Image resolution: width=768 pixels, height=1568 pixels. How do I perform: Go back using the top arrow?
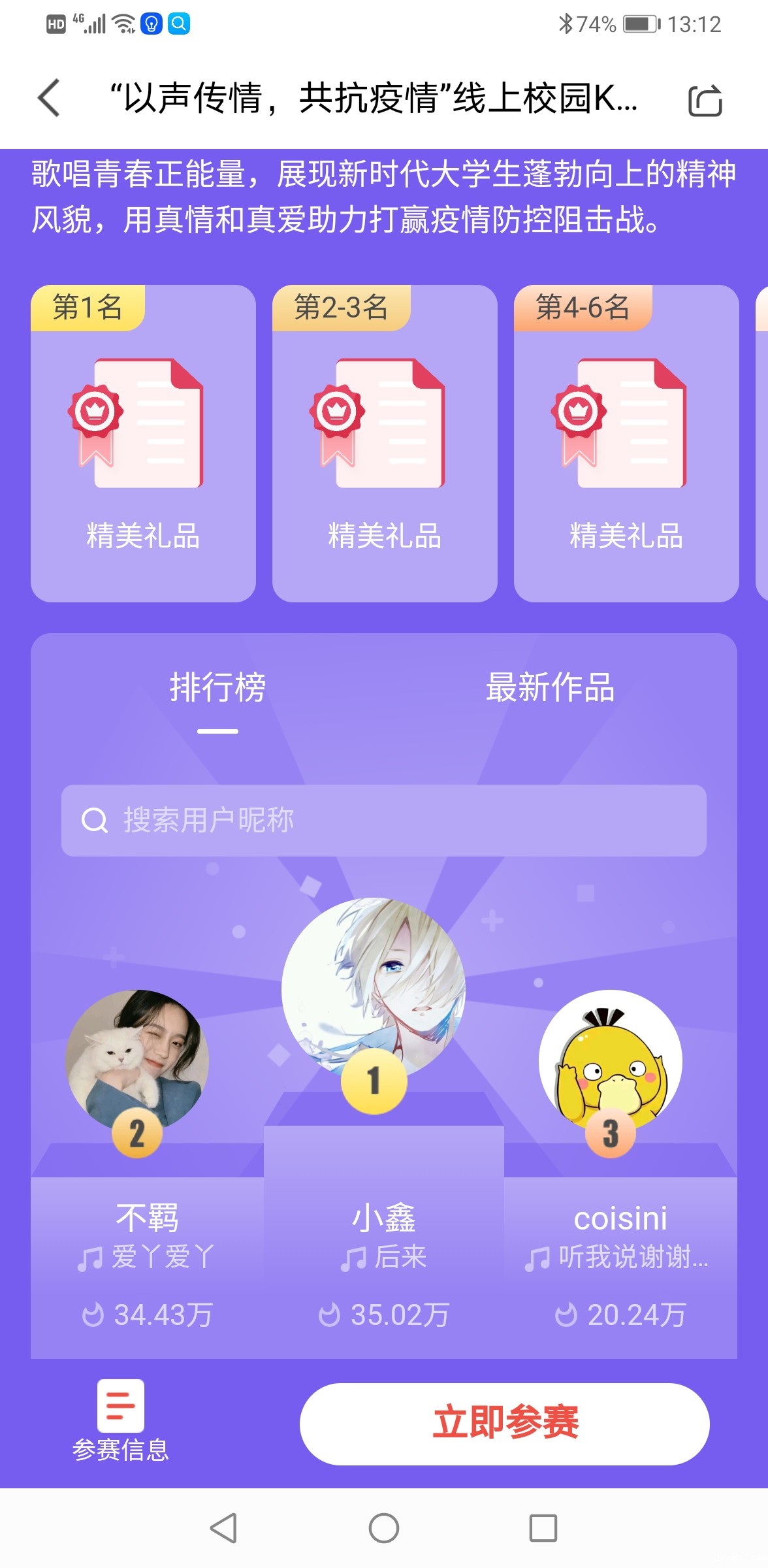tap(50, 99)
